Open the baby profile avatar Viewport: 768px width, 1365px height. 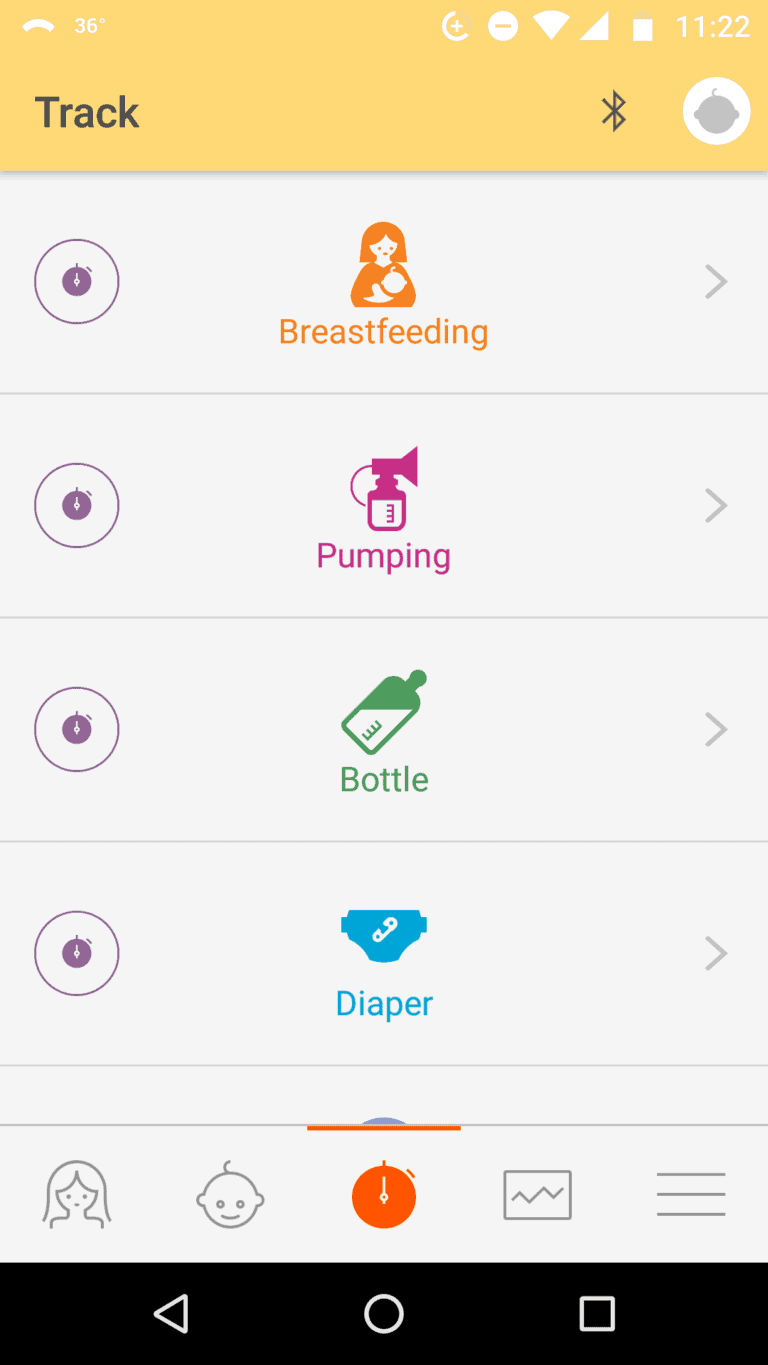click(716, 111)
